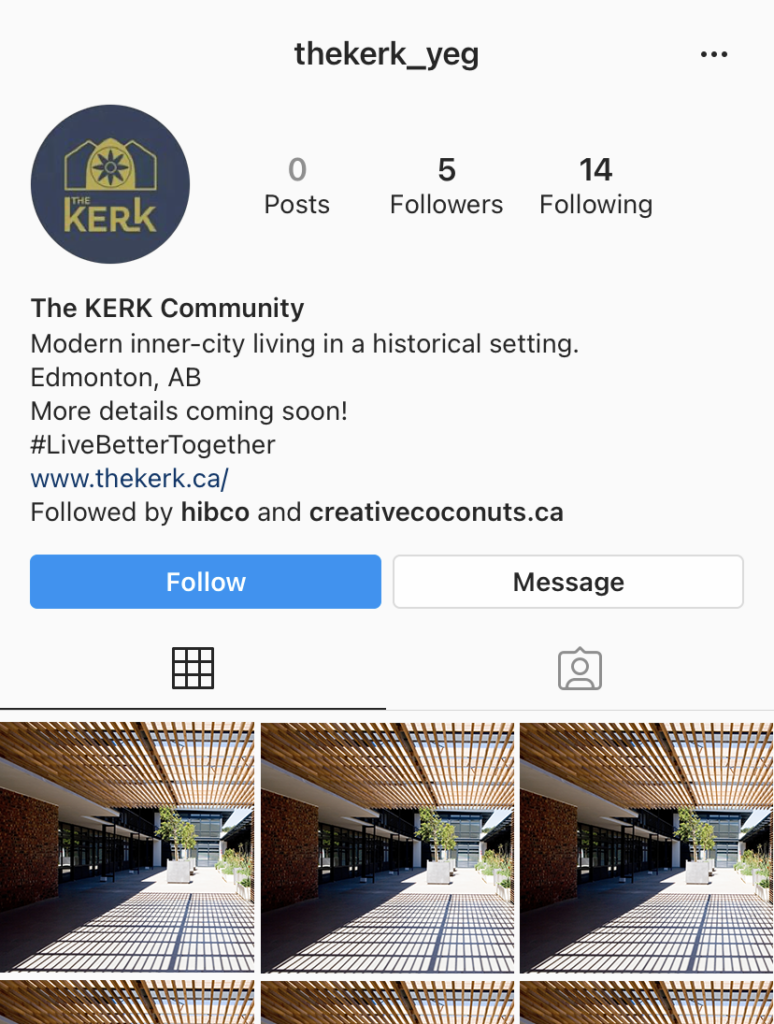774x1024 pixels.
Task: Tap the KERK profile picture
Action: (110, 184)
